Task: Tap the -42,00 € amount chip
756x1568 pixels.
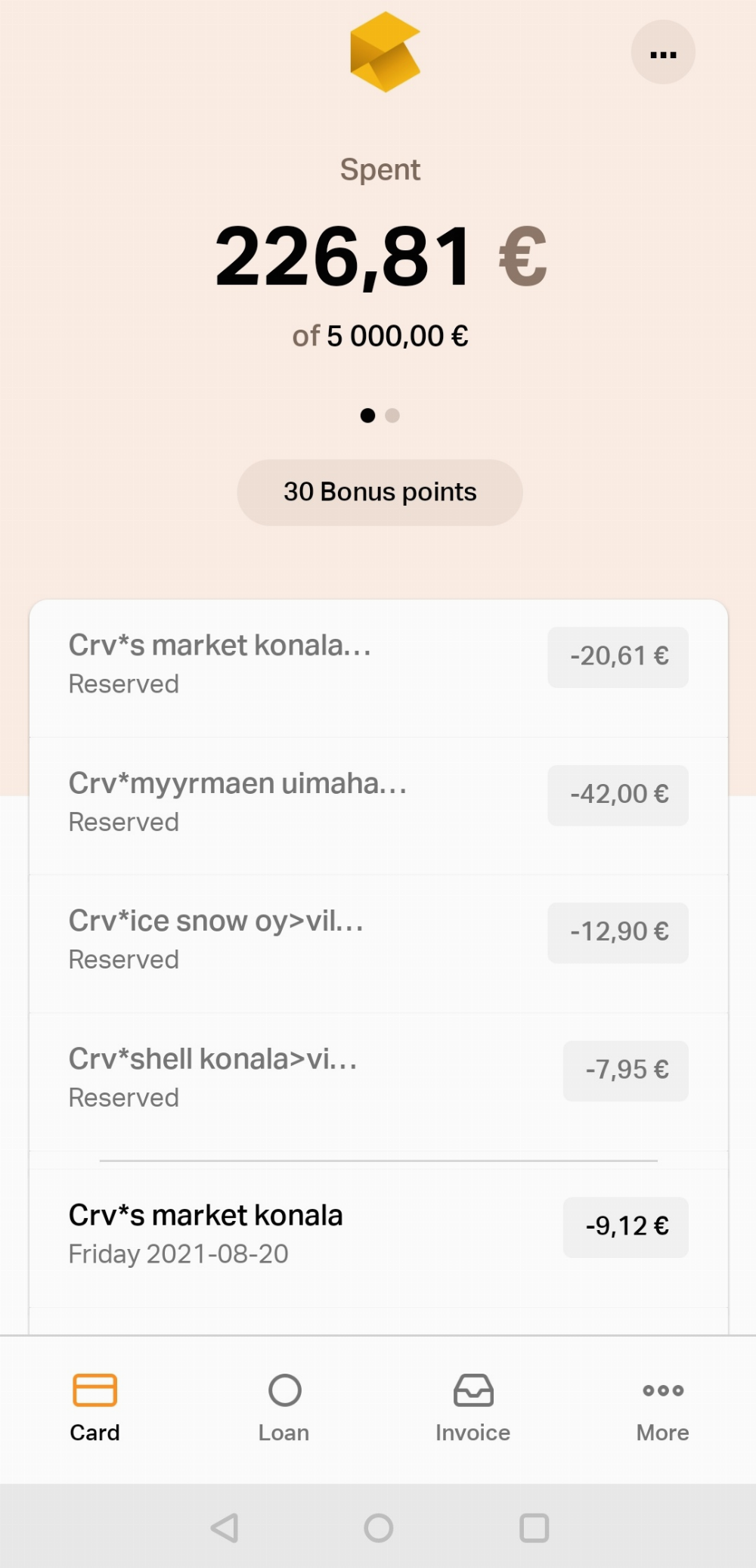Action: pyautogui.click(x=618, y=795)
